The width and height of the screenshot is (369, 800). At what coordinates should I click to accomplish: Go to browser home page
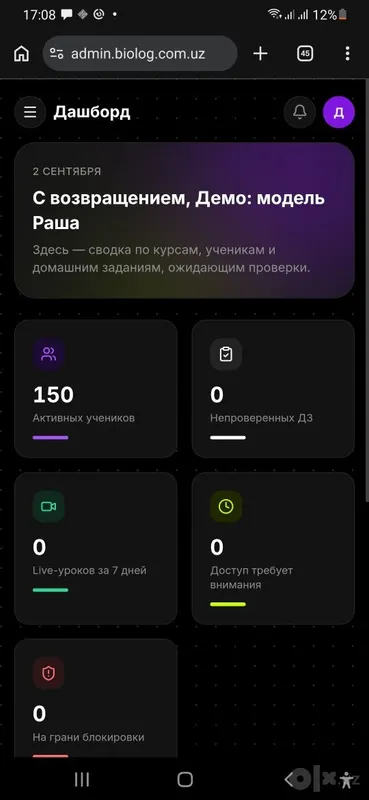(x=21, y=54)
